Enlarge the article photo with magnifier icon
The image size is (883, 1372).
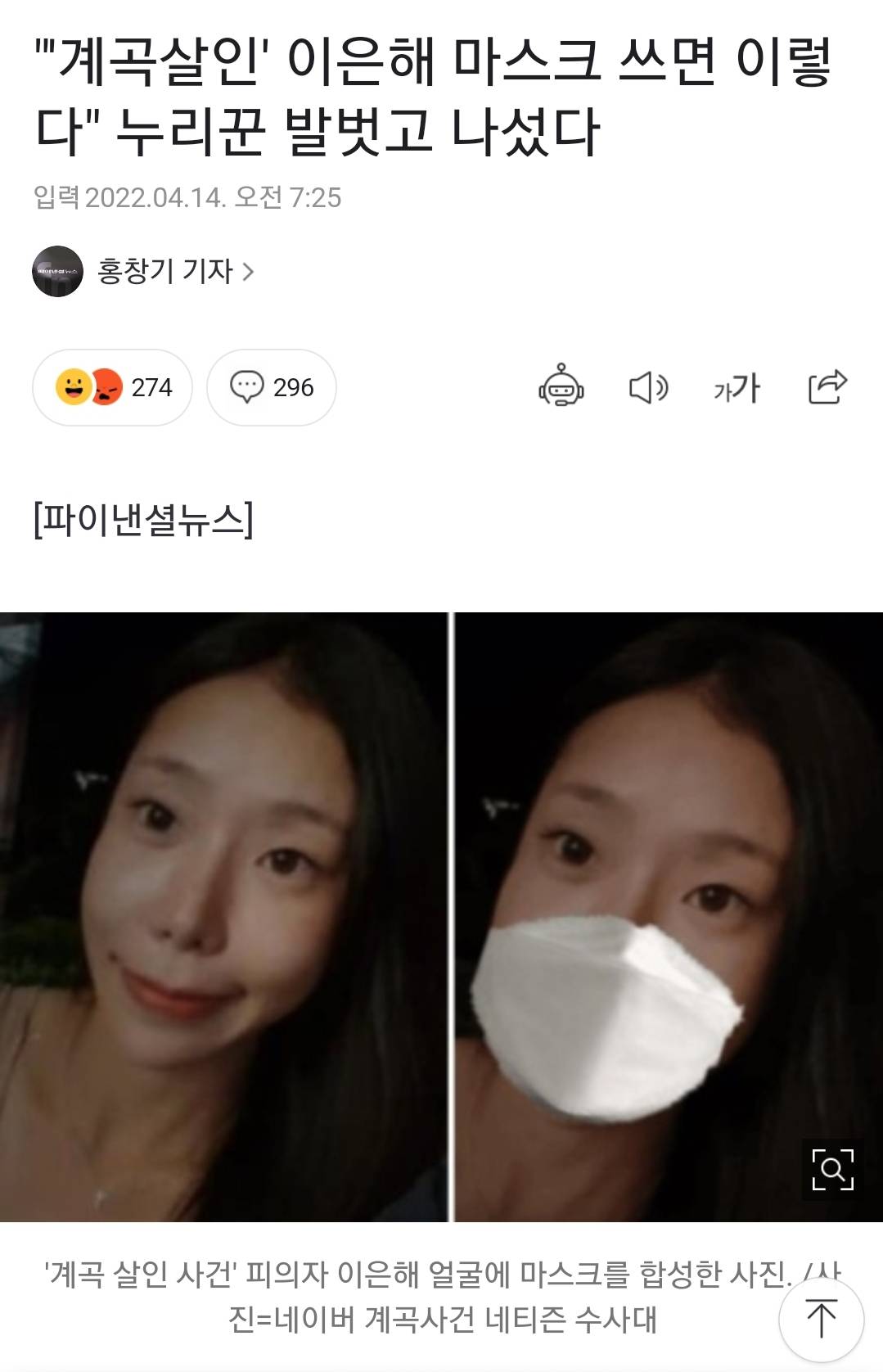[x=832, y=1169]
